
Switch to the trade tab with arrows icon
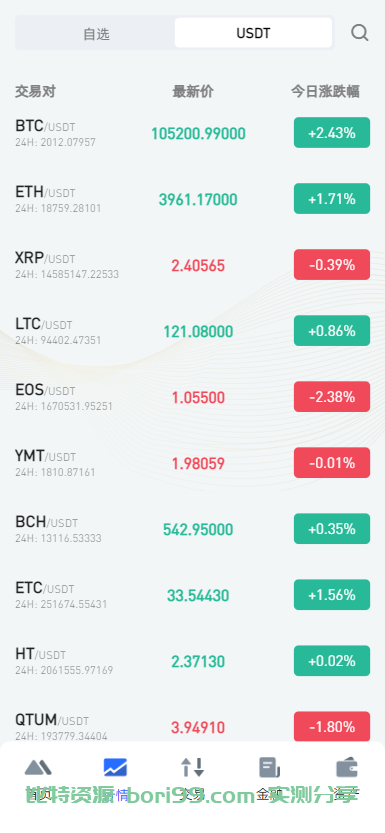192,779
